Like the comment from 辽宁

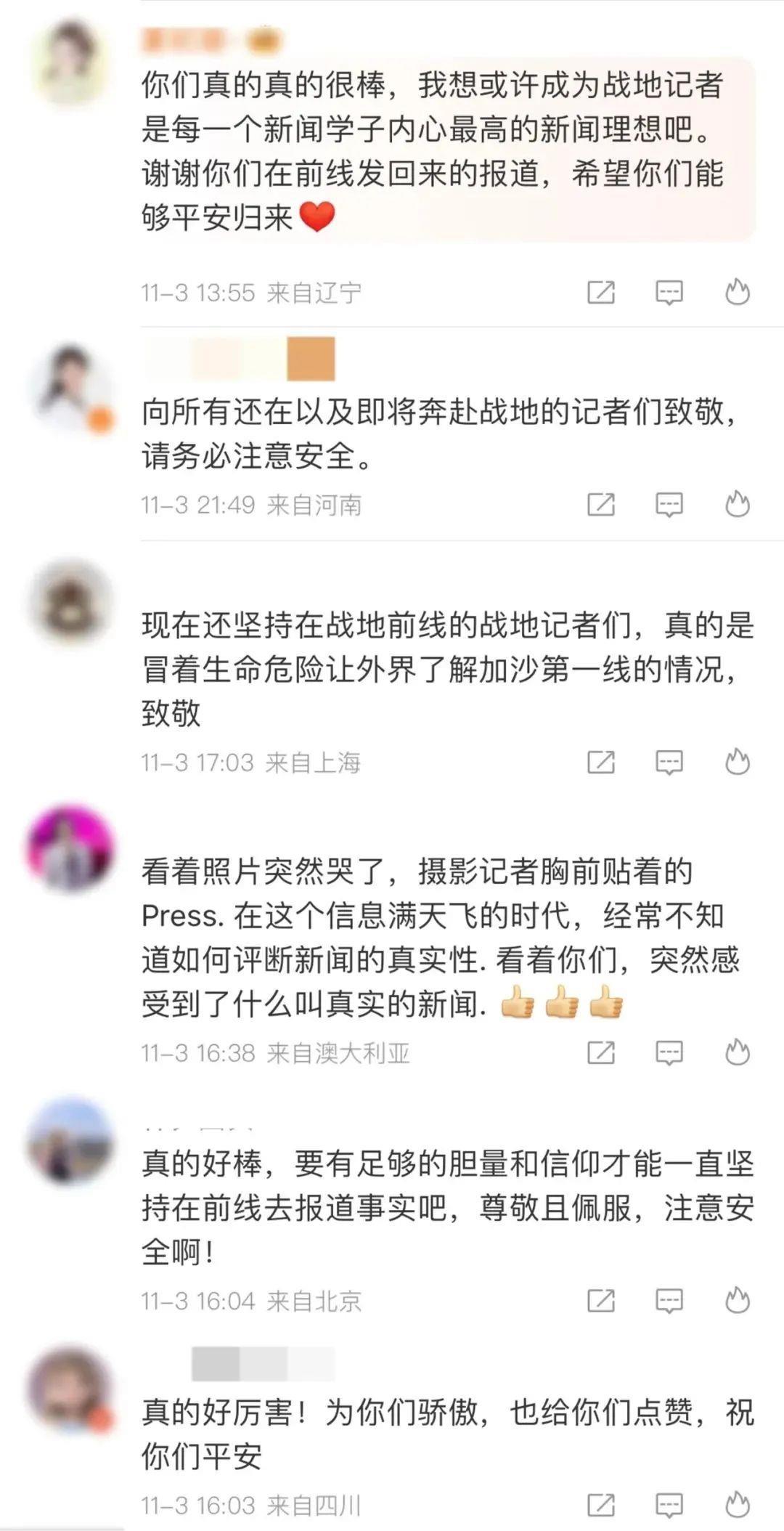[x=737, y=292]
